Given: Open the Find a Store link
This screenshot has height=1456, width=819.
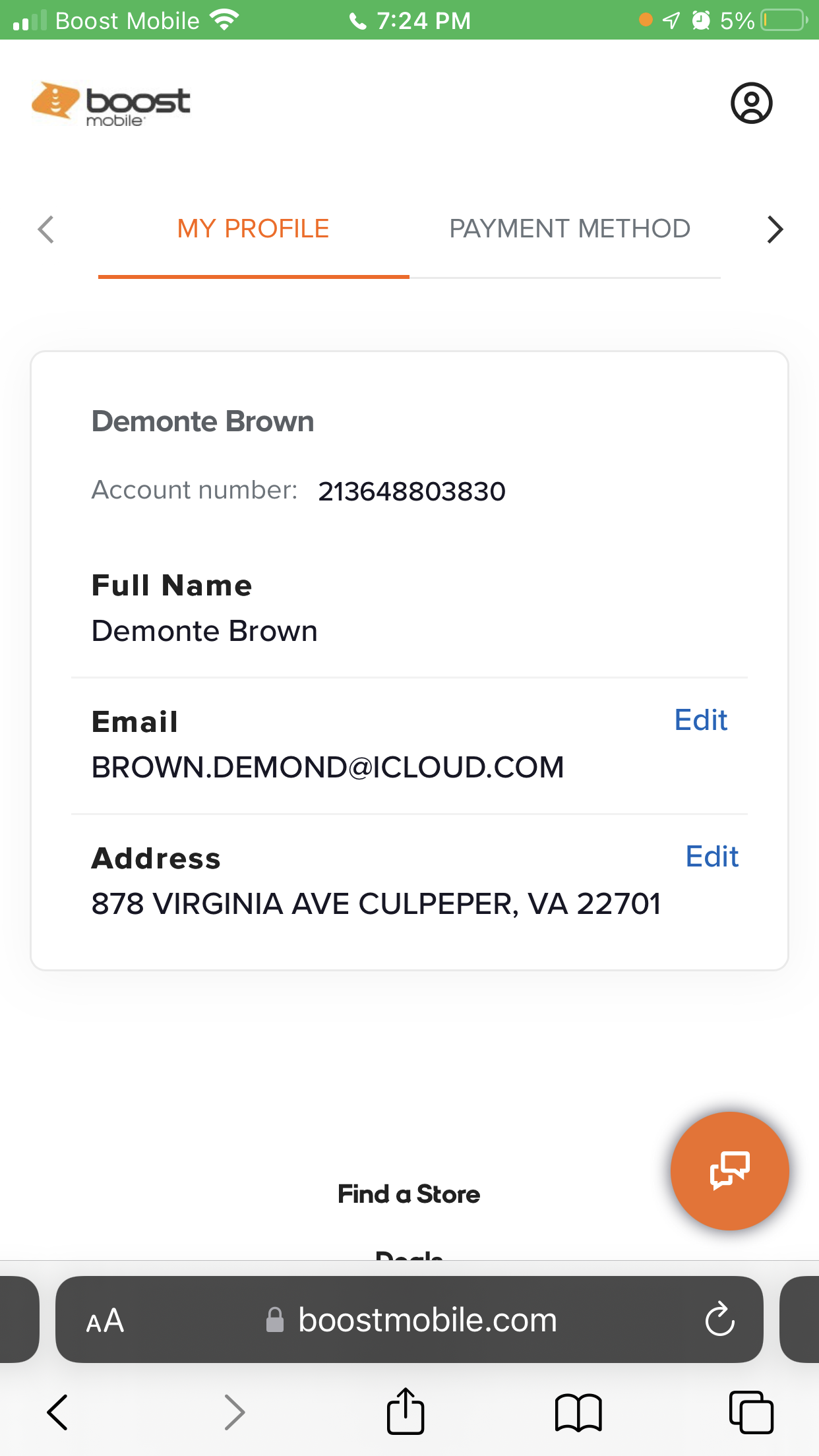Looking at the screenshot, I should coord(409,1194).
